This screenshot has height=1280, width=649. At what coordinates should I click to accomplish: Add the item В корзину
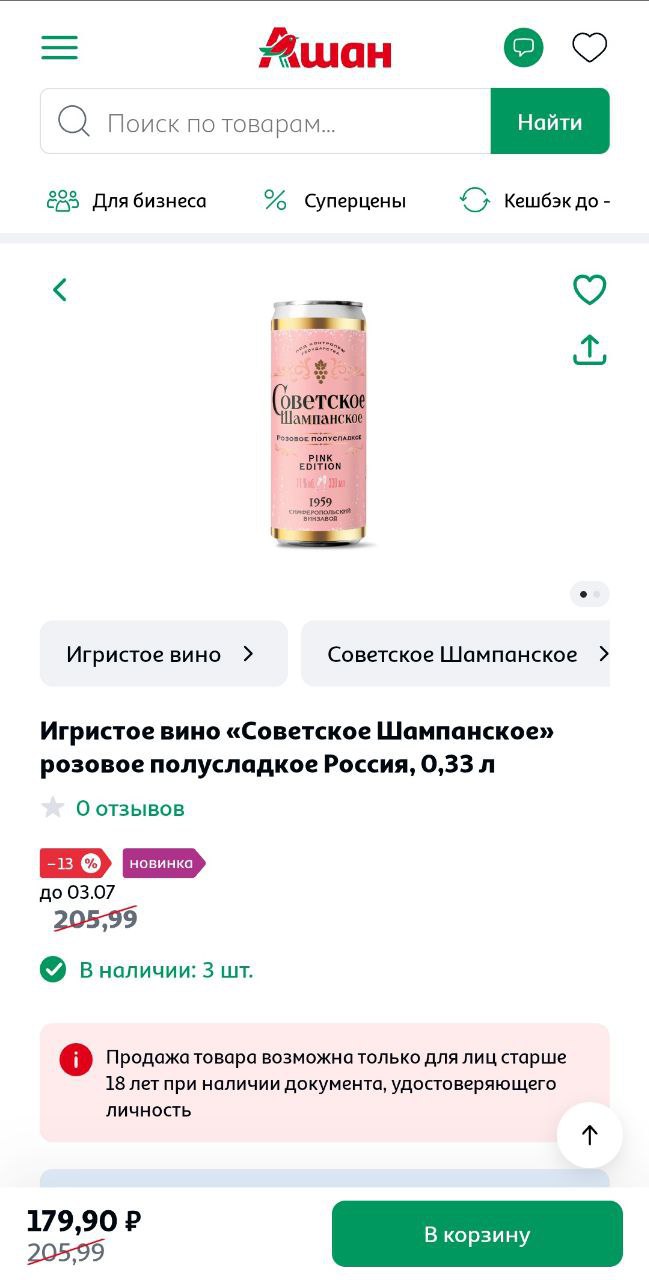pyautogui.click(x=477, y=1234)
